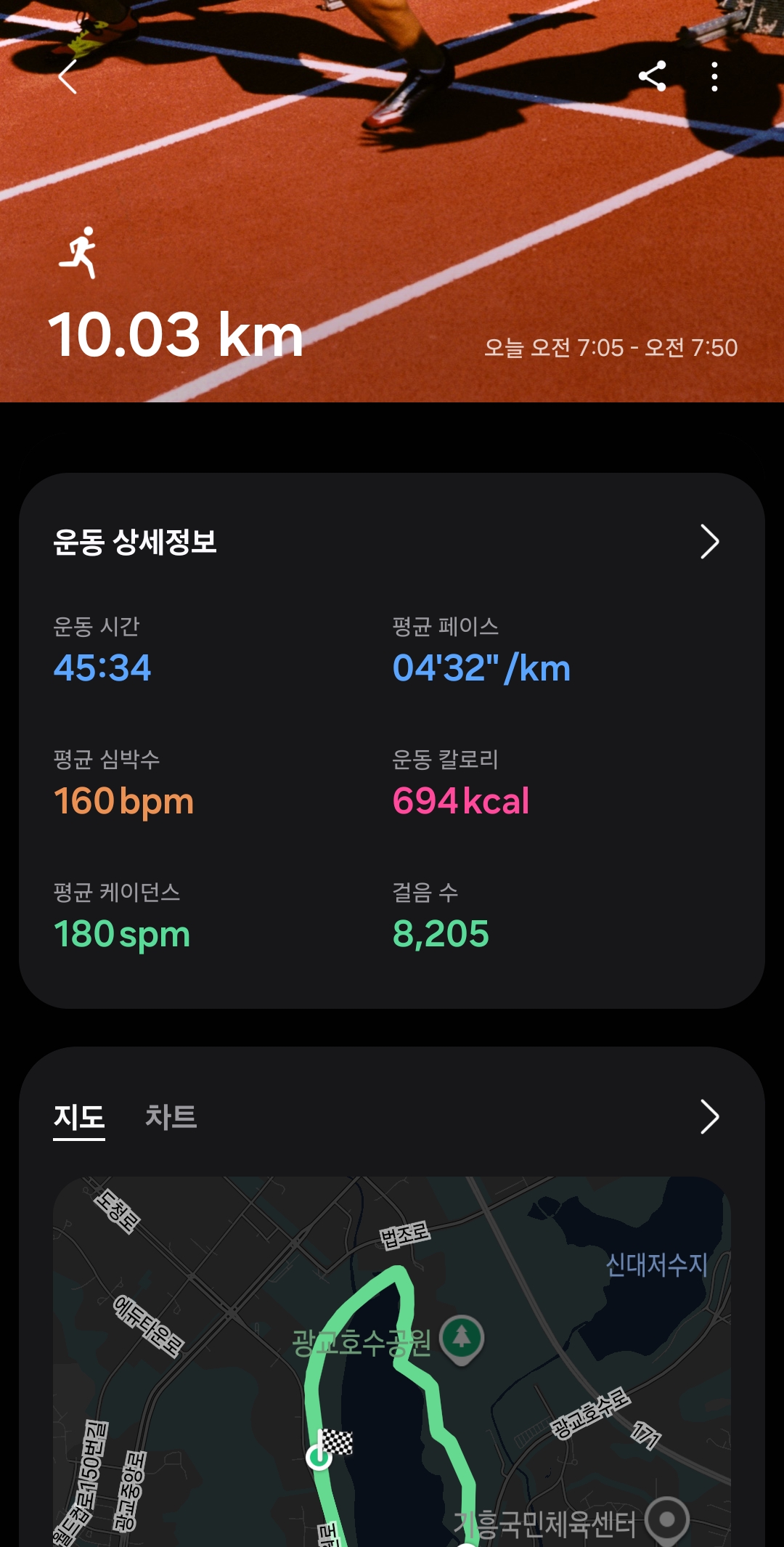Expand 운동 상세정보 details with chevron
Viewport: 784px width, 1547px height.
[x=709, y=542]
